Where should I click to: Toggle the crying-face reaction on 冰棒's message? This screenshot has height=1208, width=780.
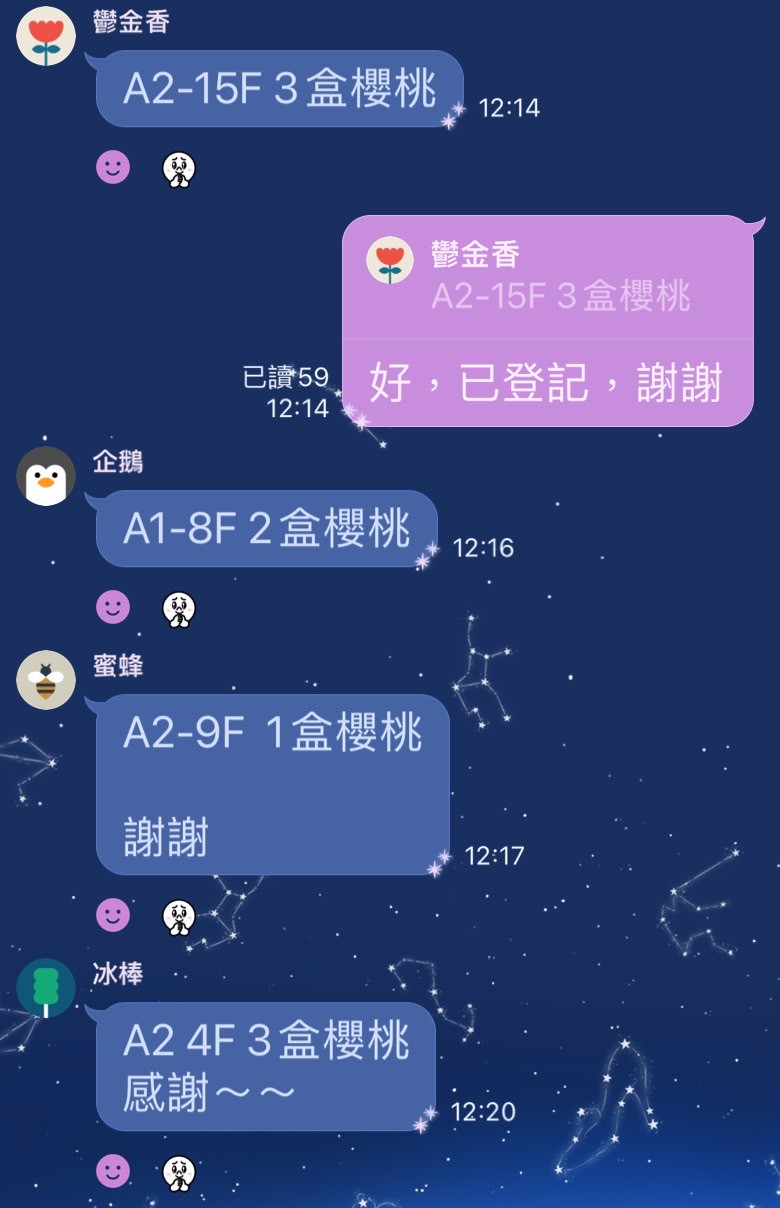click(177, 1173)
